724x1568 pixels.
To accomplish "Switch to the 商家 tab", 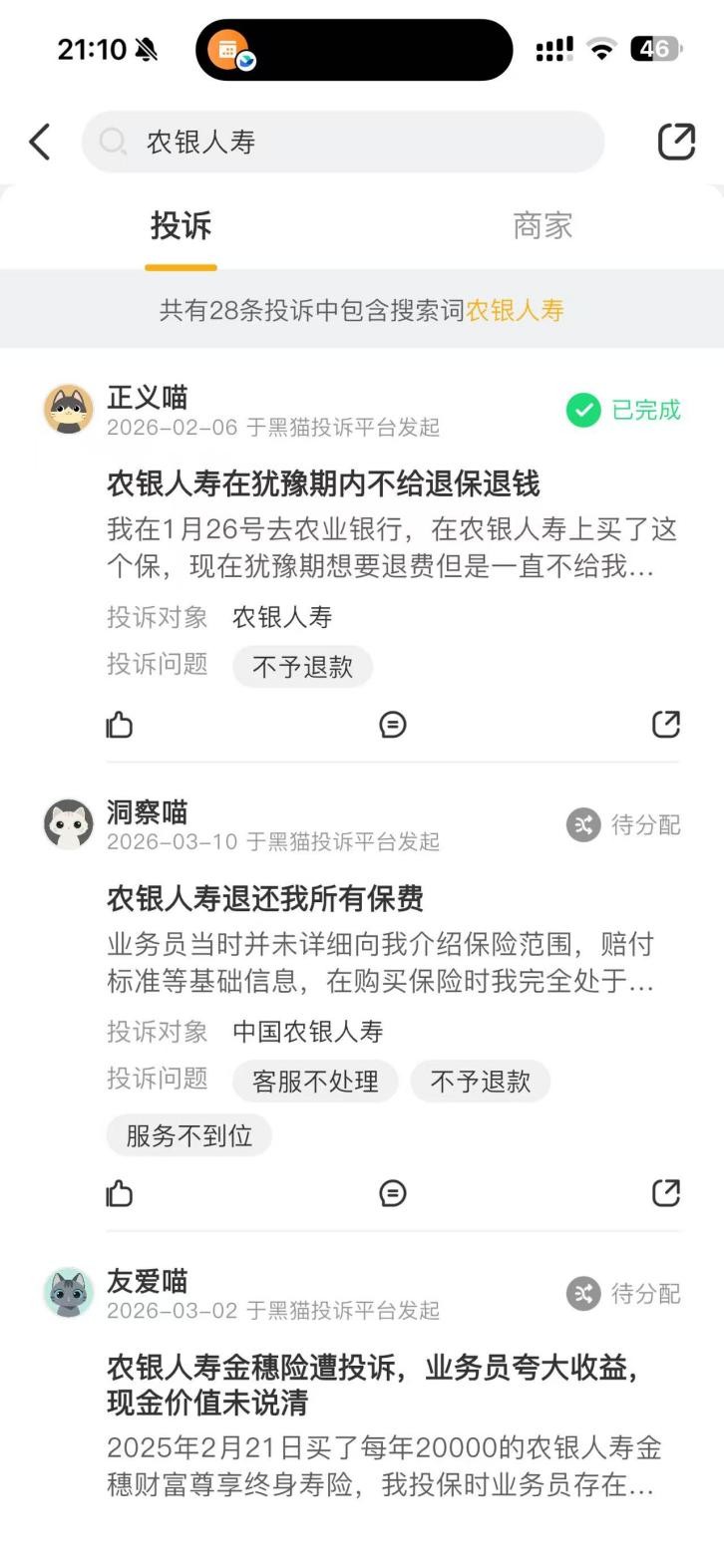I will [542, 226].
